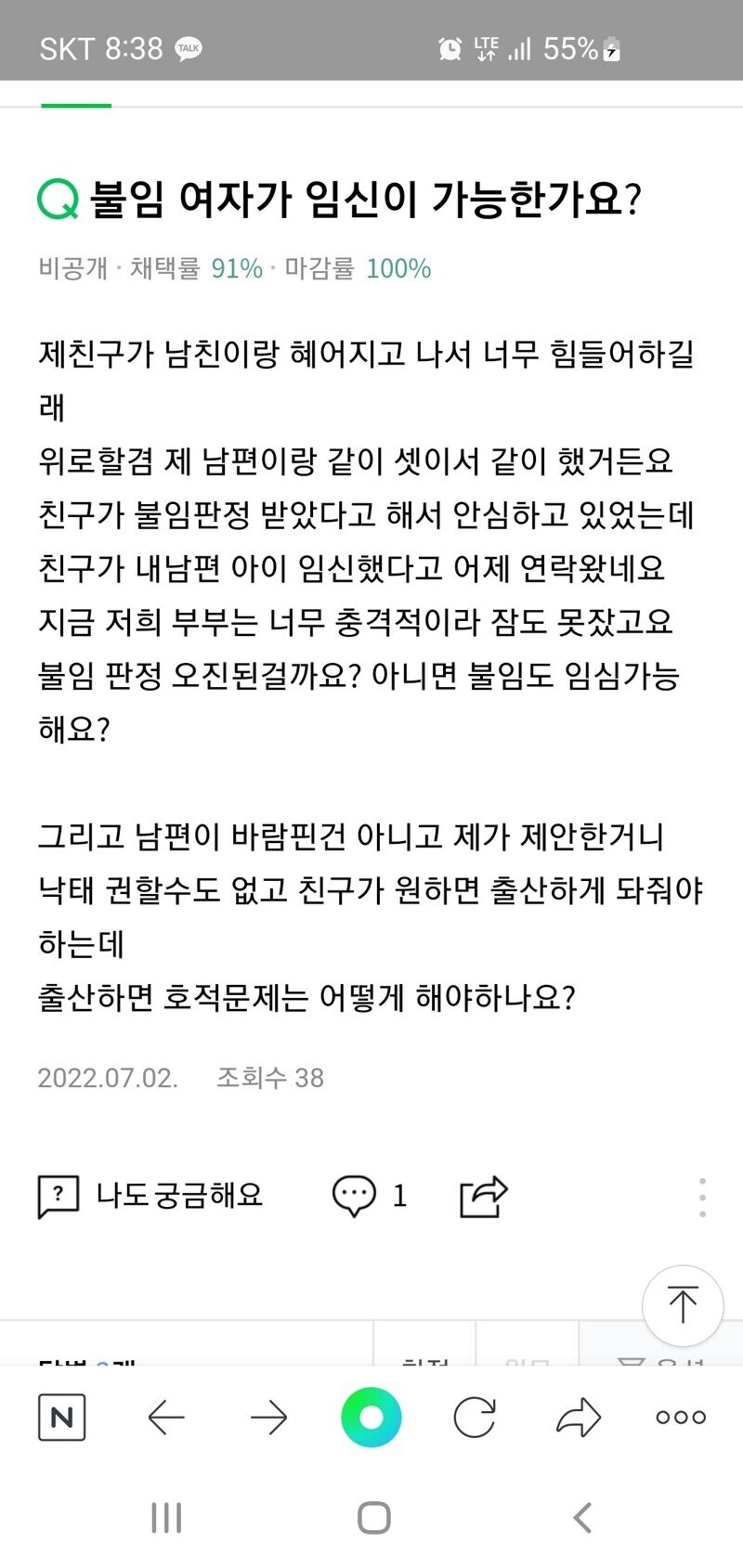Open the question's vertical three-dot menu

coord(701,1197)
